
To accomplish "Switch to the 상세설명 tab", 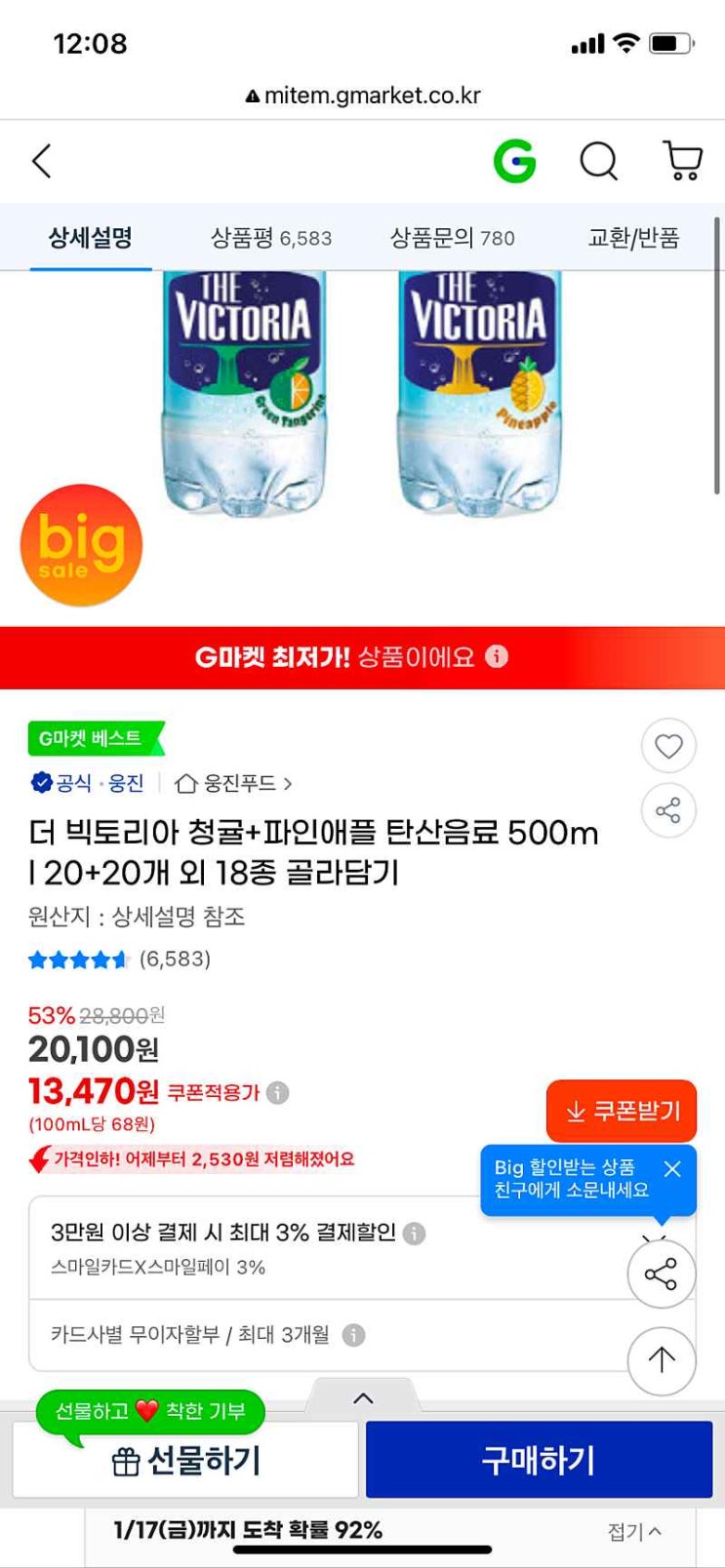I will coord(91,238).
